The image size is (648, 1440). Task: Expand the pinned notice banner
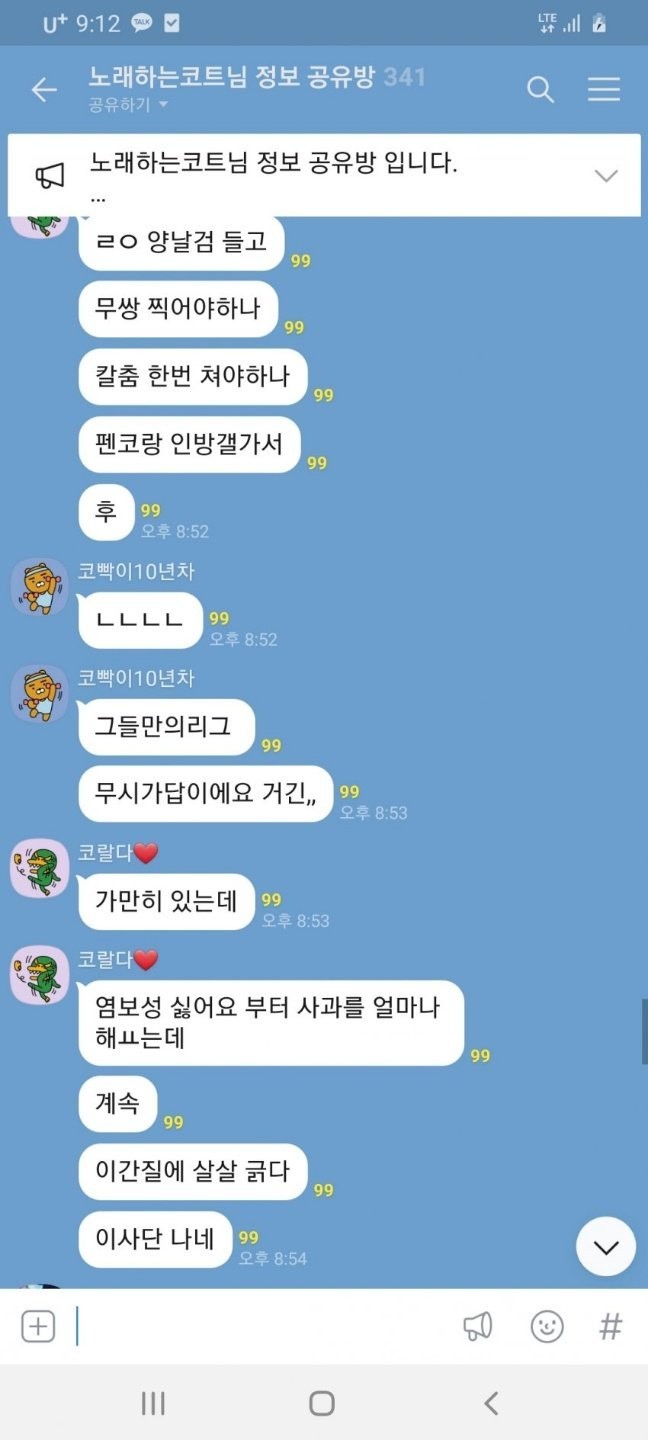pyautogui.click(x=606, y=176)
